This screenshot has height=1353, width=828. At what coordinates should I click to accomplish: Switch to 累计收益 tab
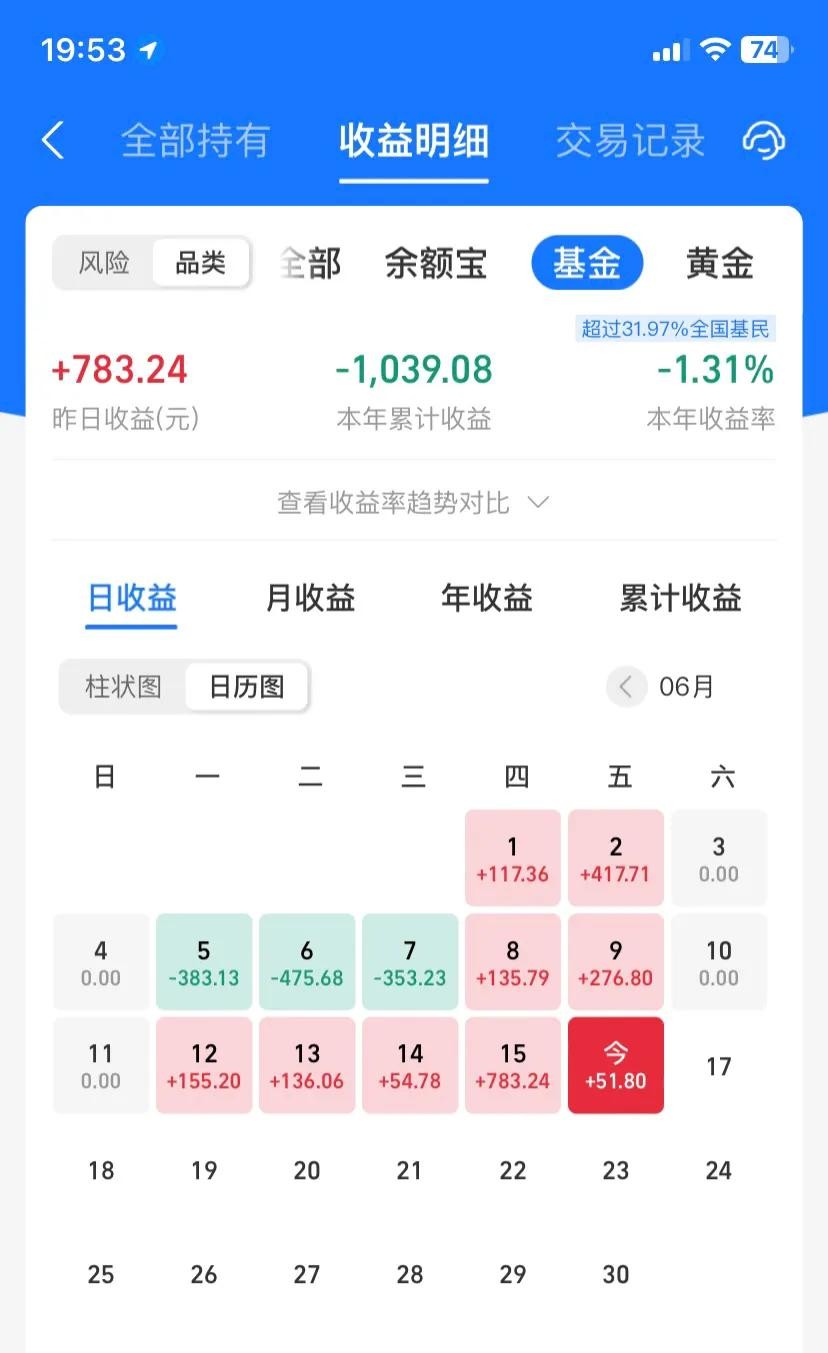(x=681, y=598)
